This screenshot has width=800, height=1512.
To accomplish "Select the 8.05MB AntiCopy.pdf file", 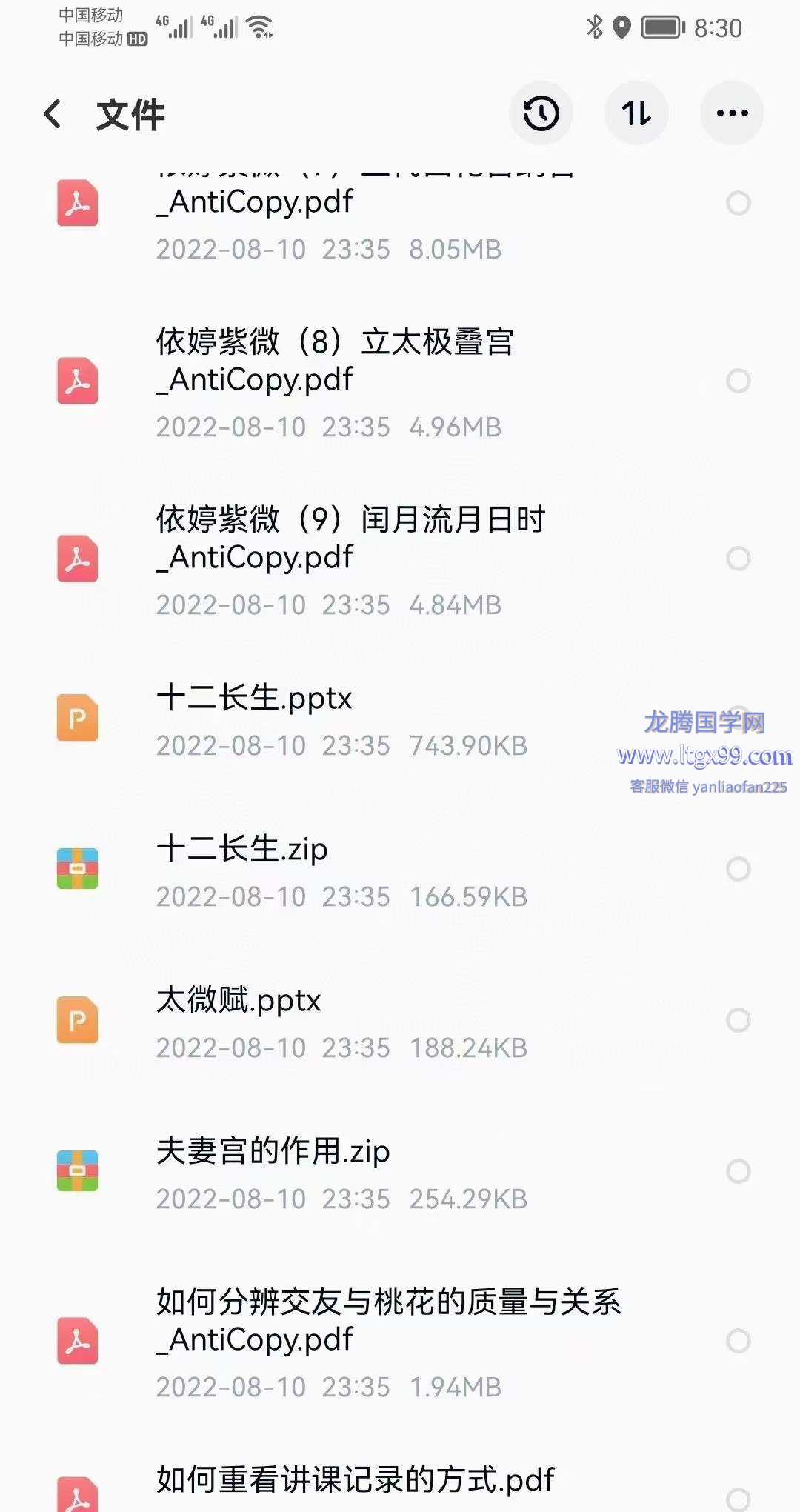I will pos(738,203).
